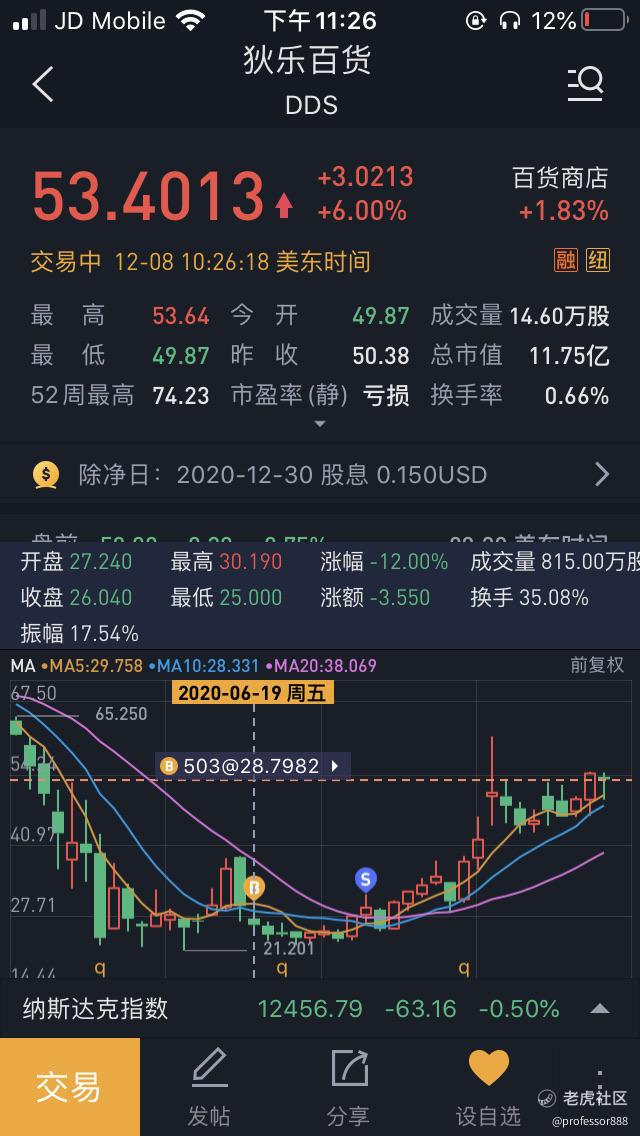Open 发帖 to write a post
The width and height of the screenshot is (640, 1136).
coord(209,1086)
